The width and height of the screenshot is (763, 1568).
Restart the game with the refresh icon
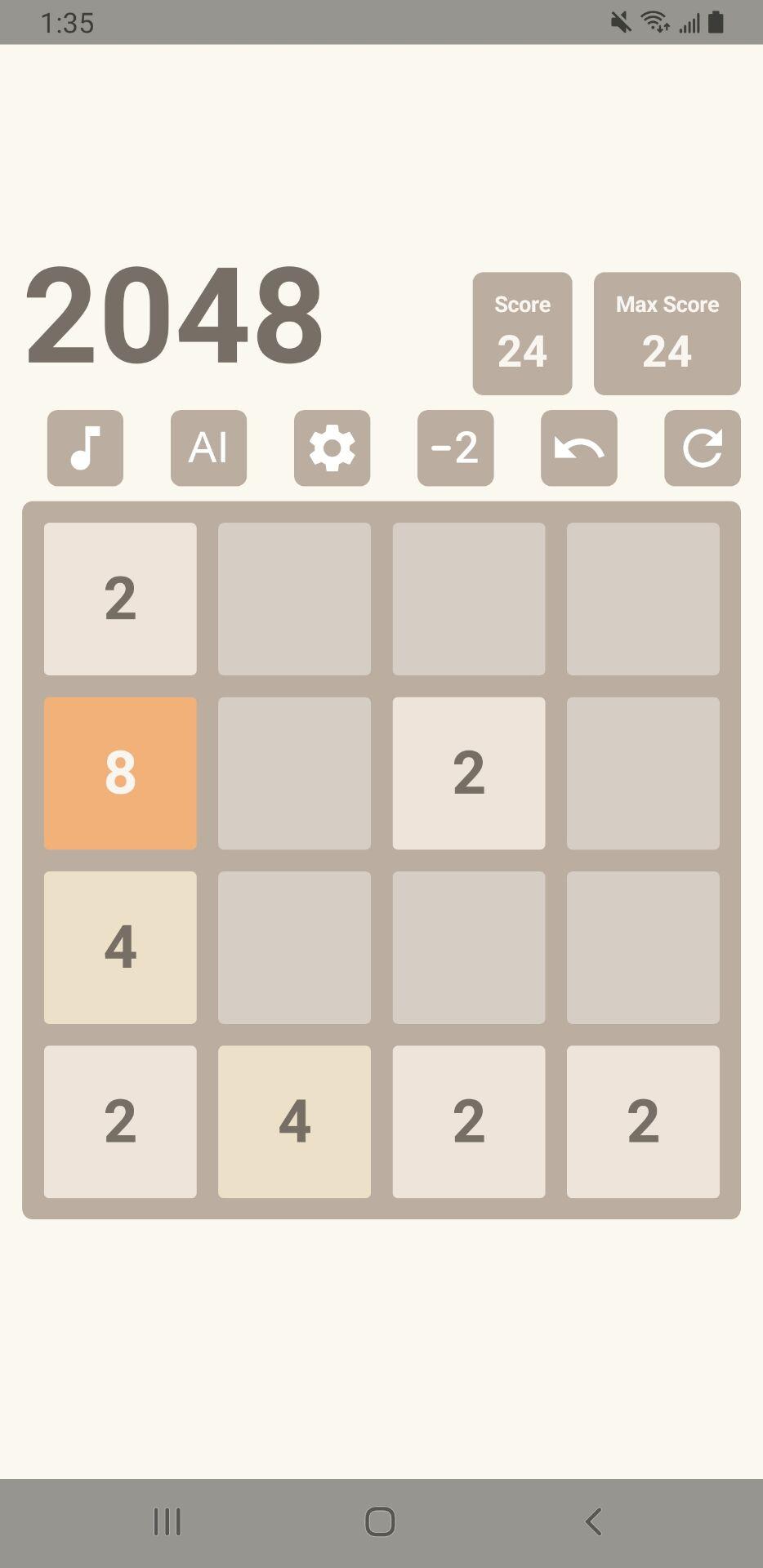[x=702, y=448]
